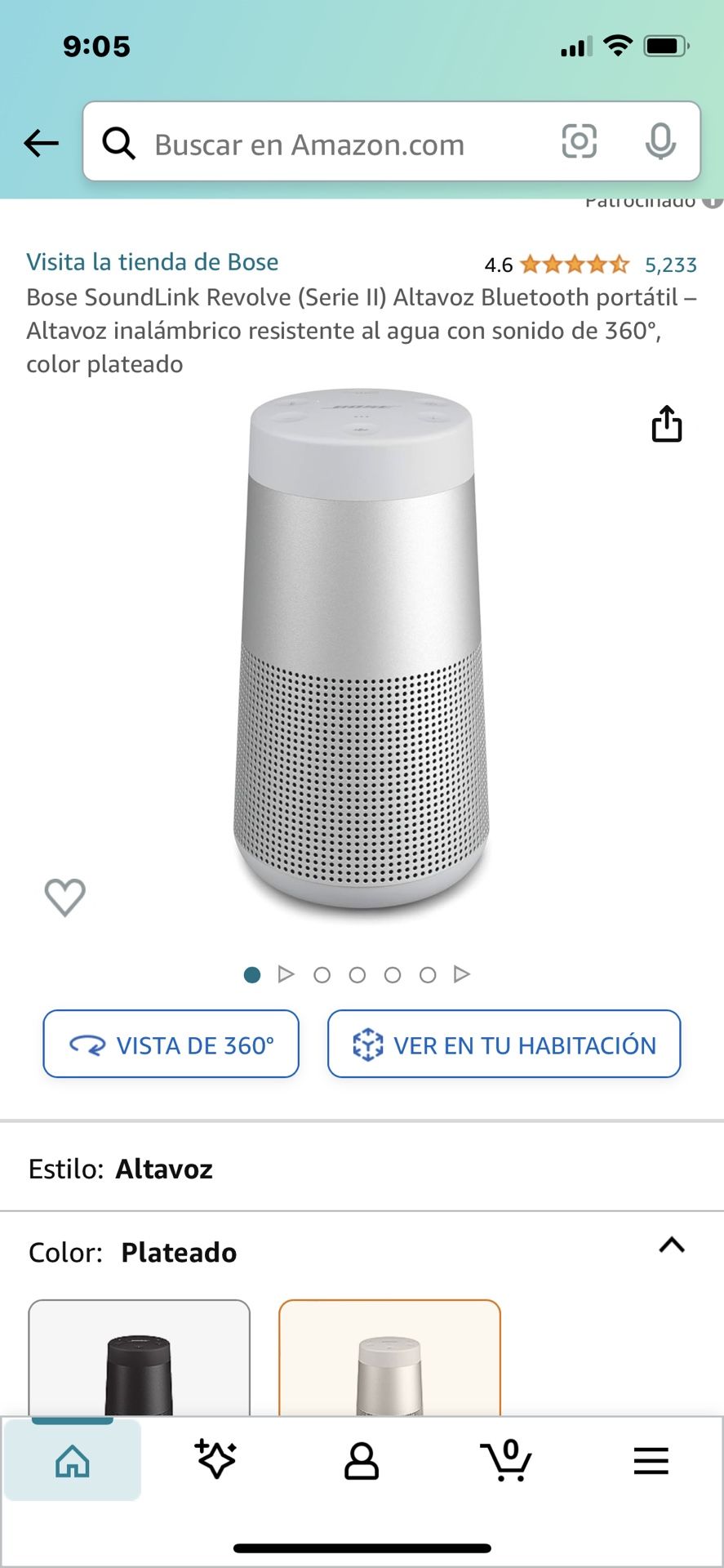Select the second carousel dot
Image resolution: width=724 pixels, height=1568 pixels.
[x=323, y=973]
